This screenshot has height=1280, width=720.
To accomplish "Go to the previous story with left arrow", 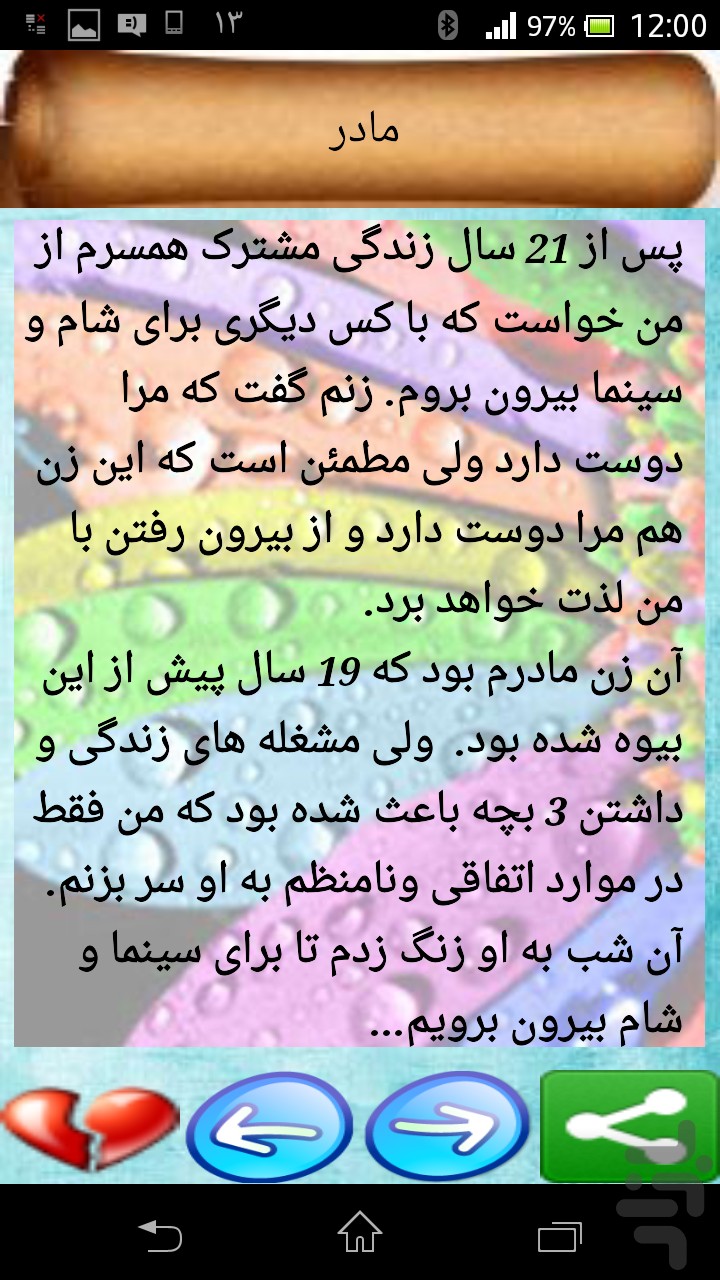I will click(x=269, y=1126).
